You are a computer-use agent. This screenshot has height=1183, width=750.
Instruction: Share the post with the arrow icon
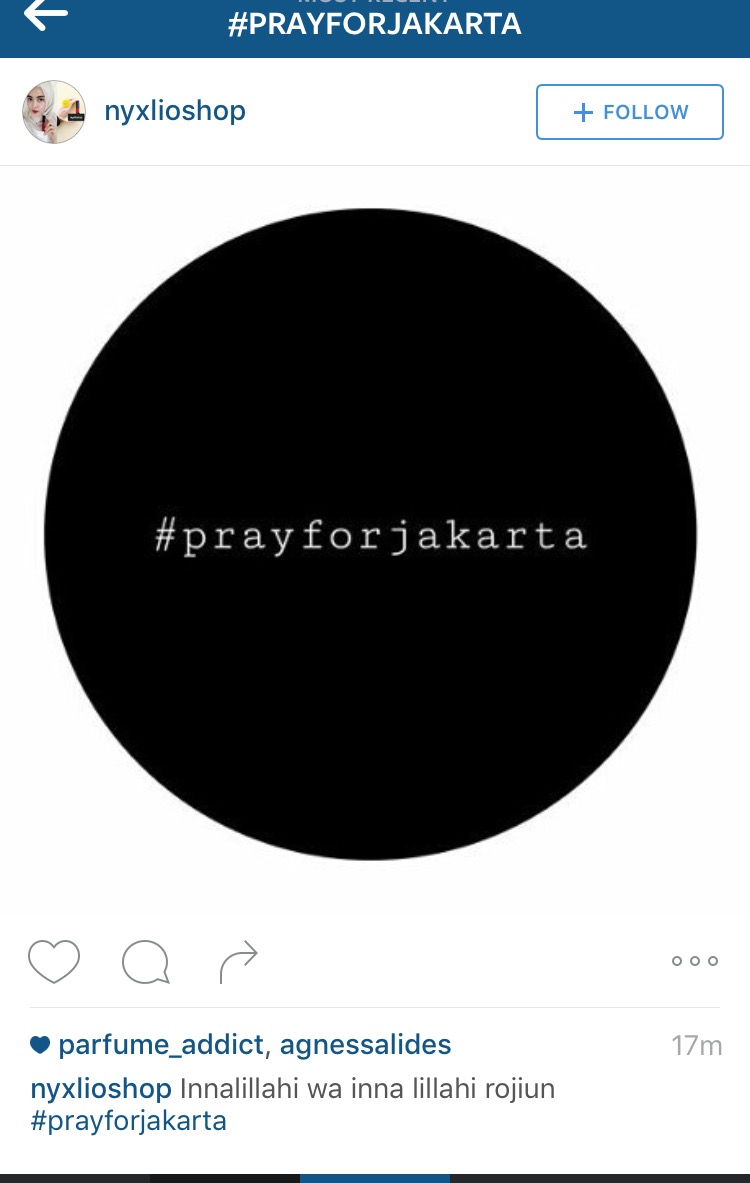point(238,962)
